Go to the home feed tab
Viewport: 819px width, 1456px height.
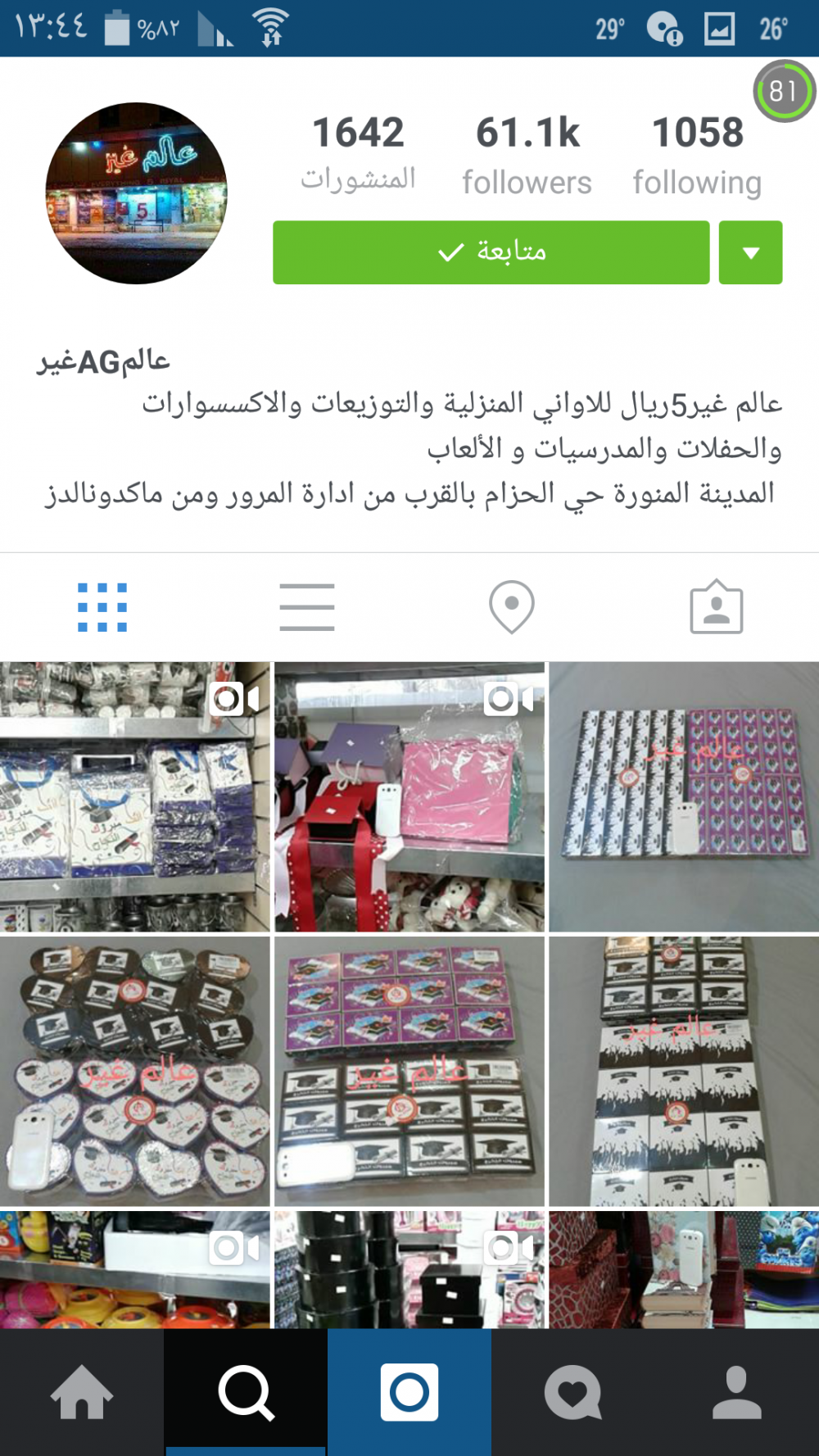click(82, 1393)
